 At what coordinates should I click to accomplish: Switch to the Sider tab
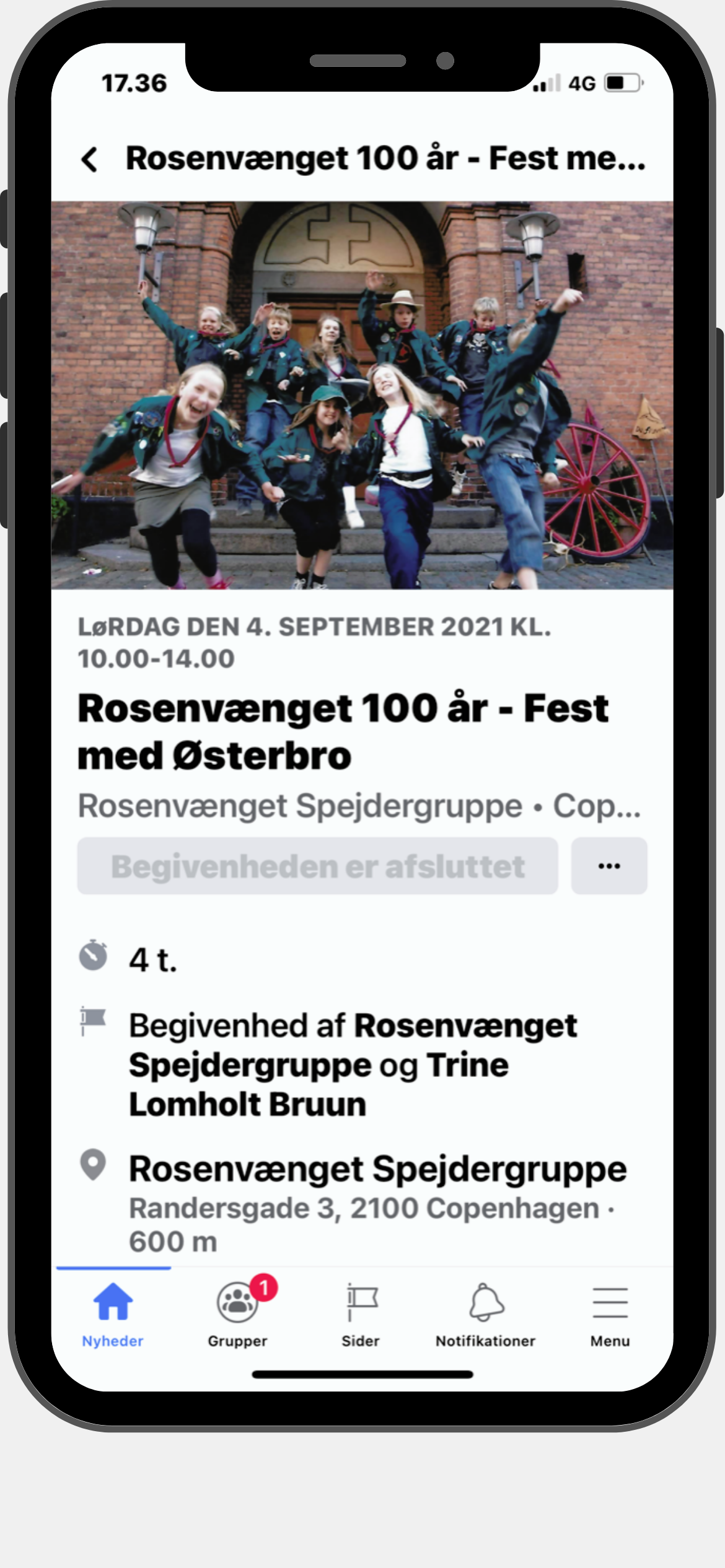click(361, 1313)
